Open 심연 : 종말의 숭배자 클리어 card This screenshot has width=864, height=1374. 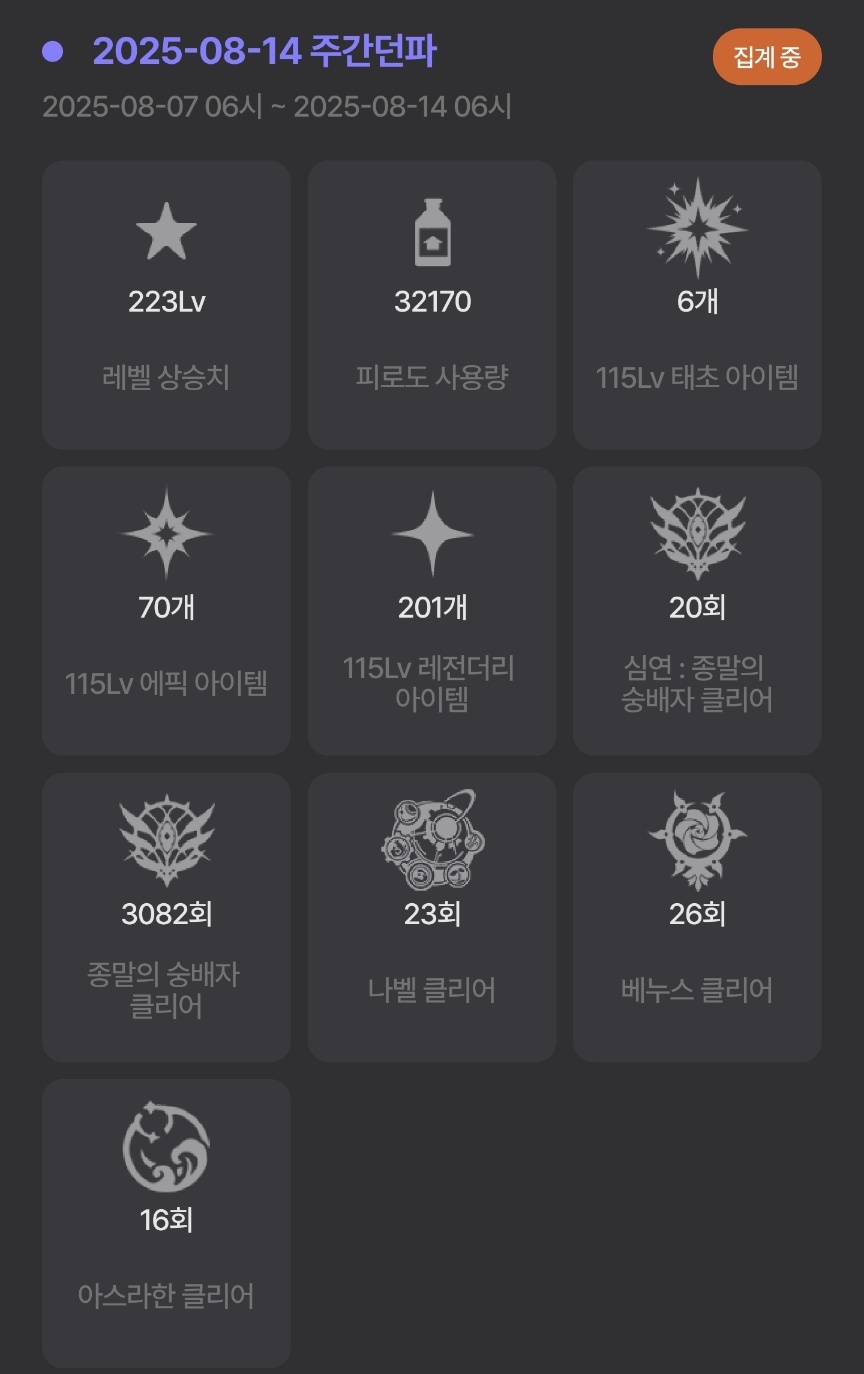(x=697, y=611)
